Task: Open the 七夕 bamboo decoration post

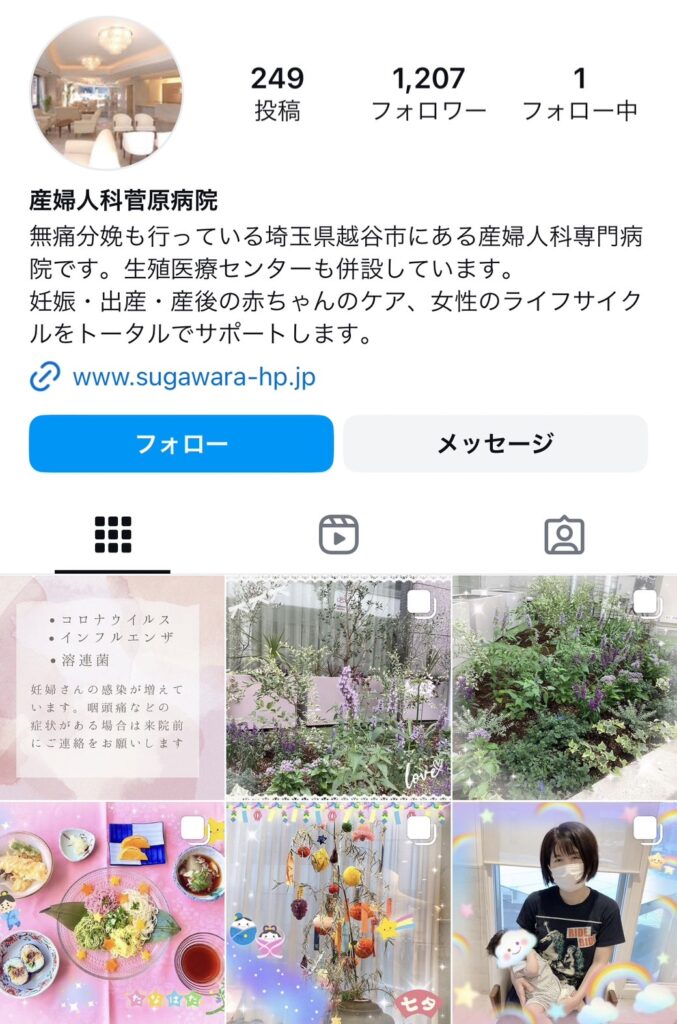Action: click(338, 912)
